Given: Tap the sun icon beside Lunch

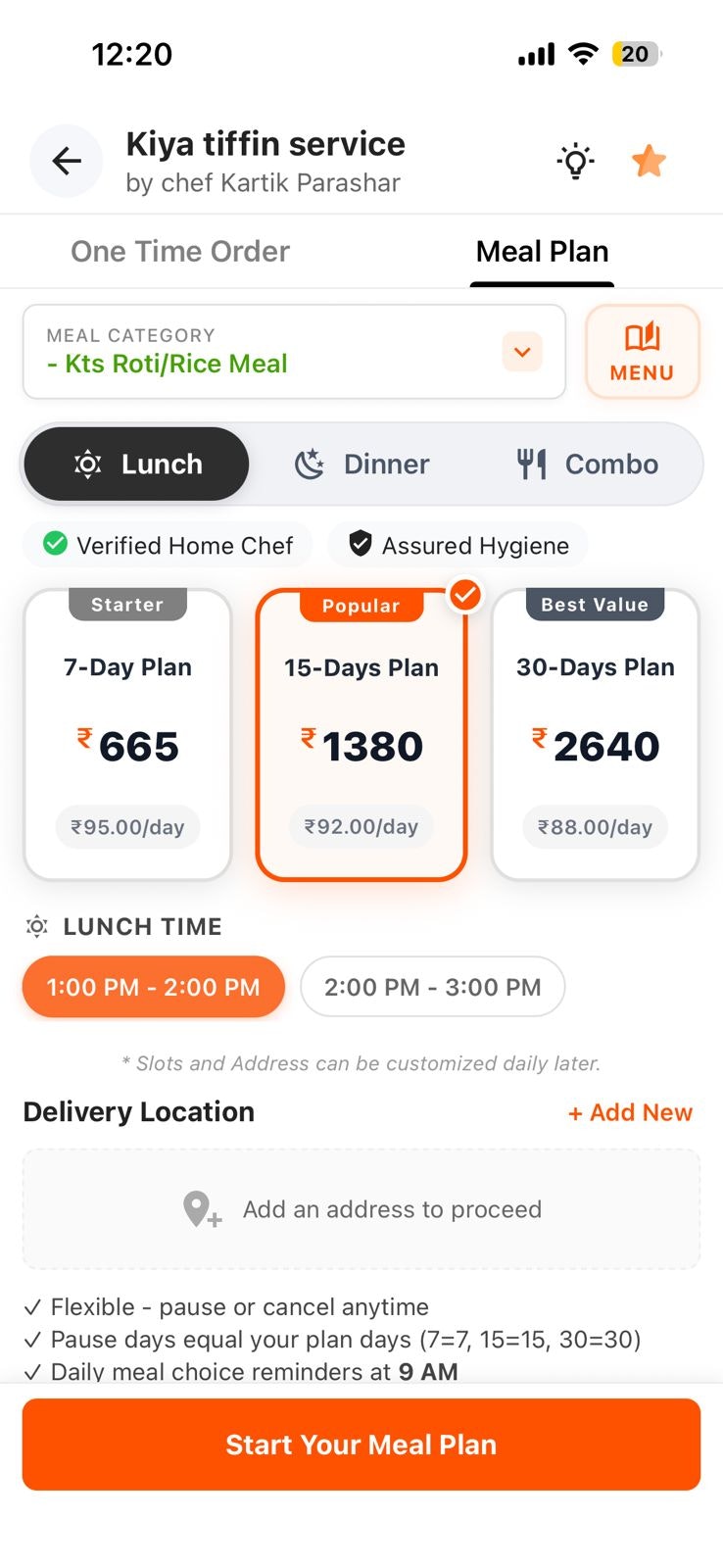Looking at the screenshot, I should tap(88, 464).
